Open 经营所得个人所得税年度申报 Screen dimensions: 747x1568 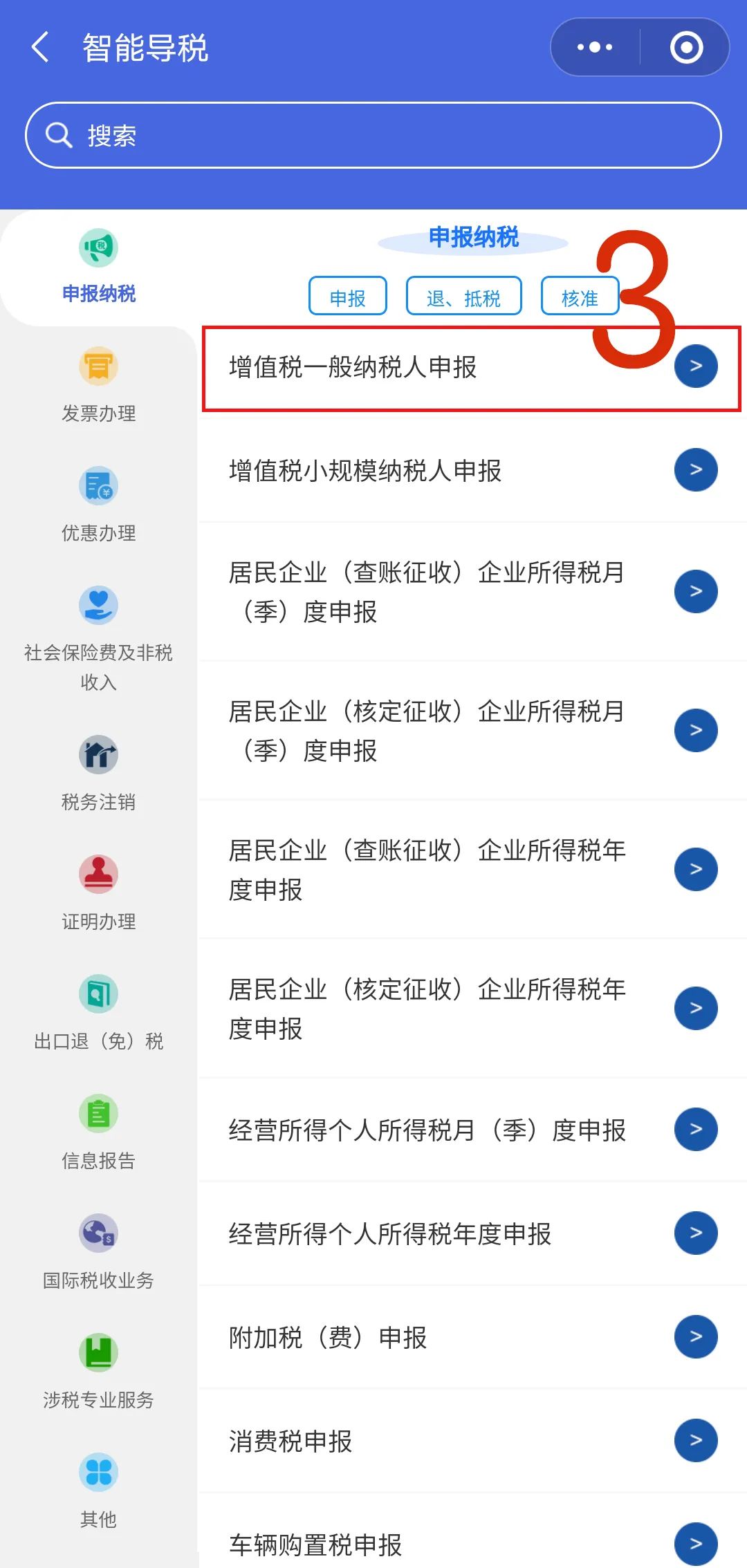[x=470, y=1233]
